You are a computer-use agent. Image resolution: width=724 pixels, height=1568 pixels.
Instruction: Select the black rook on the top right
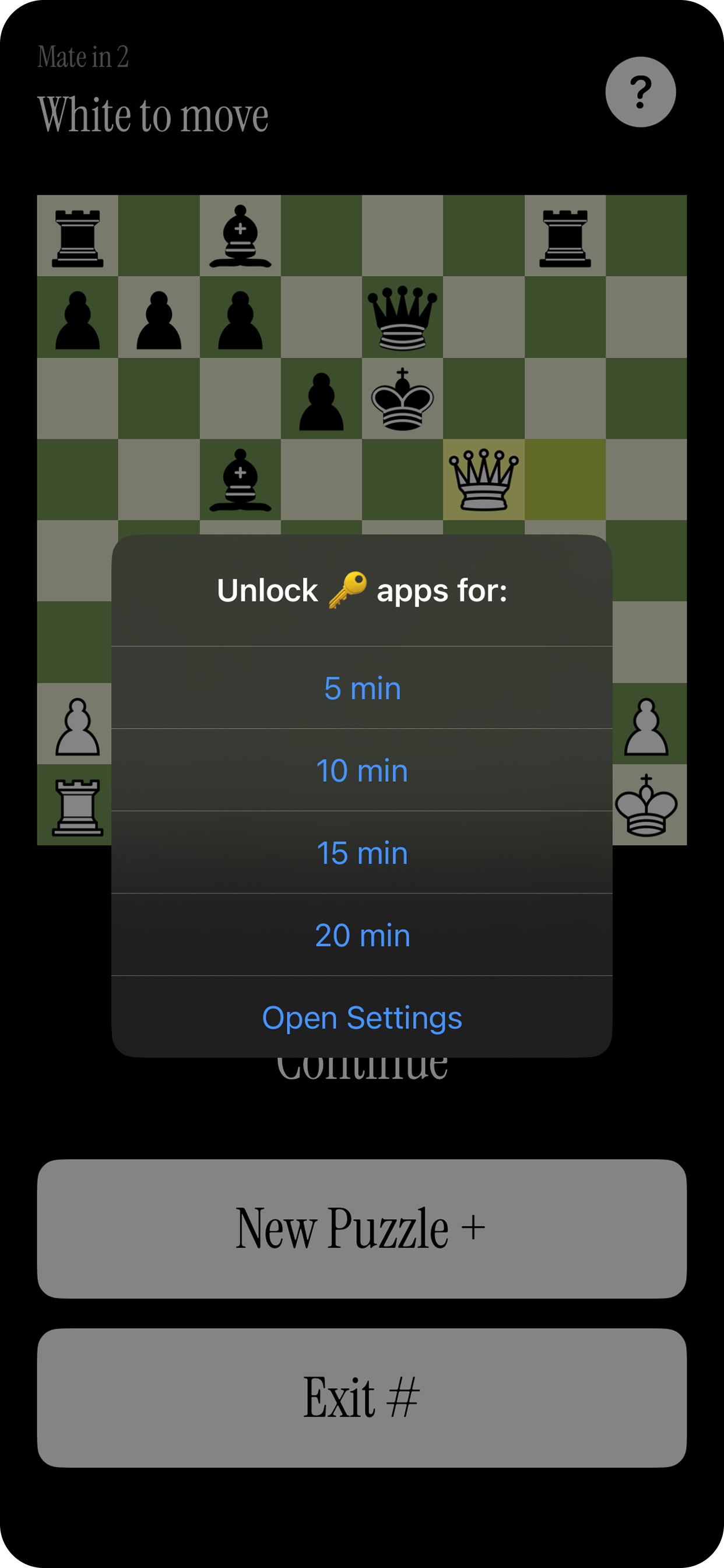(565, 237)
